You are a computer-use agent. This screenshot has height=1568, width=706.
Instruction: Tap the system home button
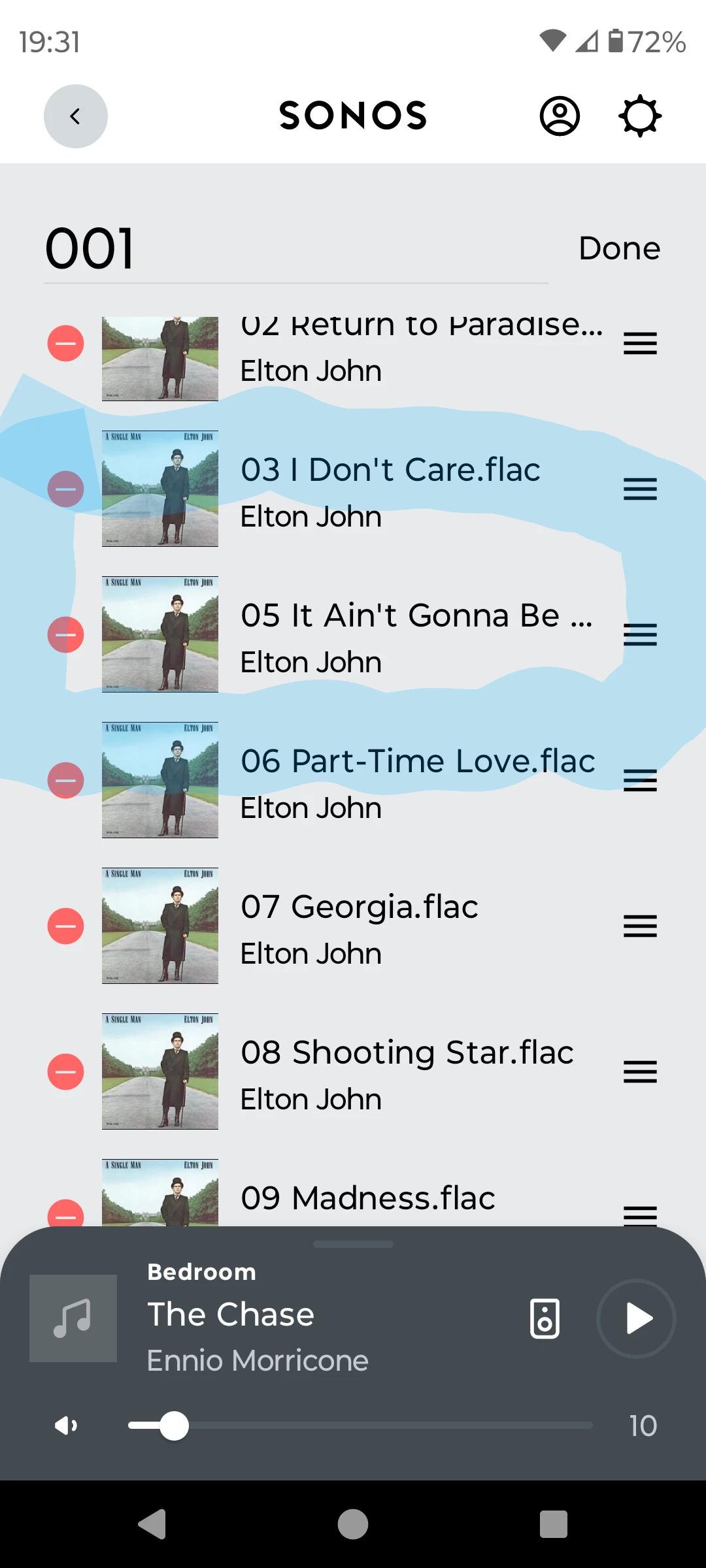[x=353, y=1525]
